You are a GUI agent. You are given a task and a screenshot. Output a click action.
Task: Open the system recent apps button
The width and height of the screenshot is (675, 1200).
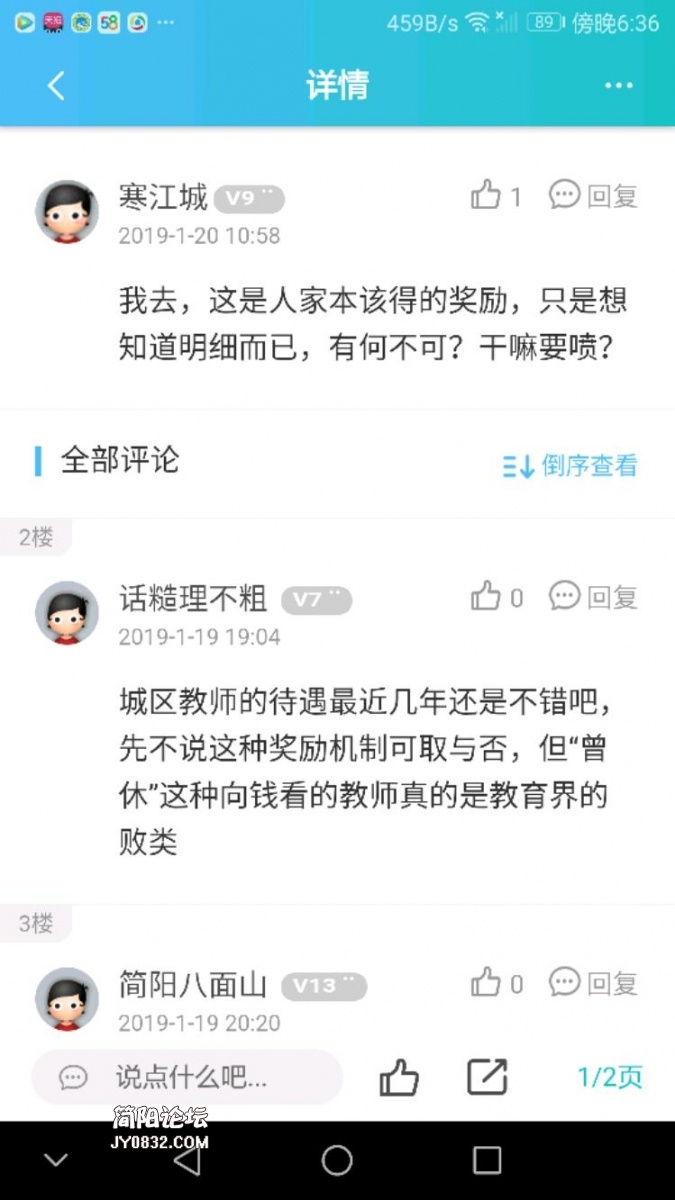click(x=487, y=1160)
